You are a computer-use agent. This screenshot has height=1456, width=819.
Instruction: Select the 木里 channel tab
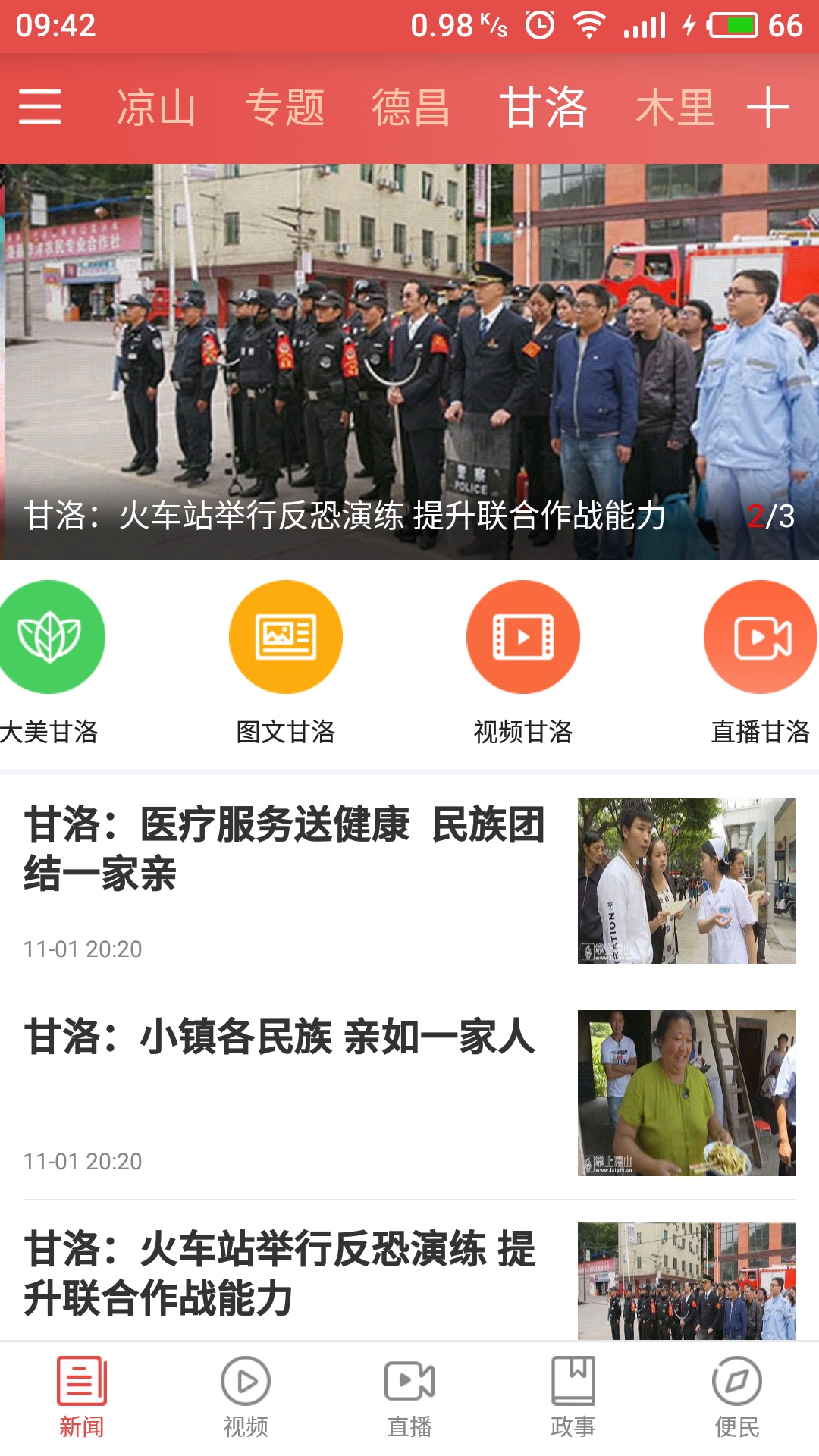(675, 107)
